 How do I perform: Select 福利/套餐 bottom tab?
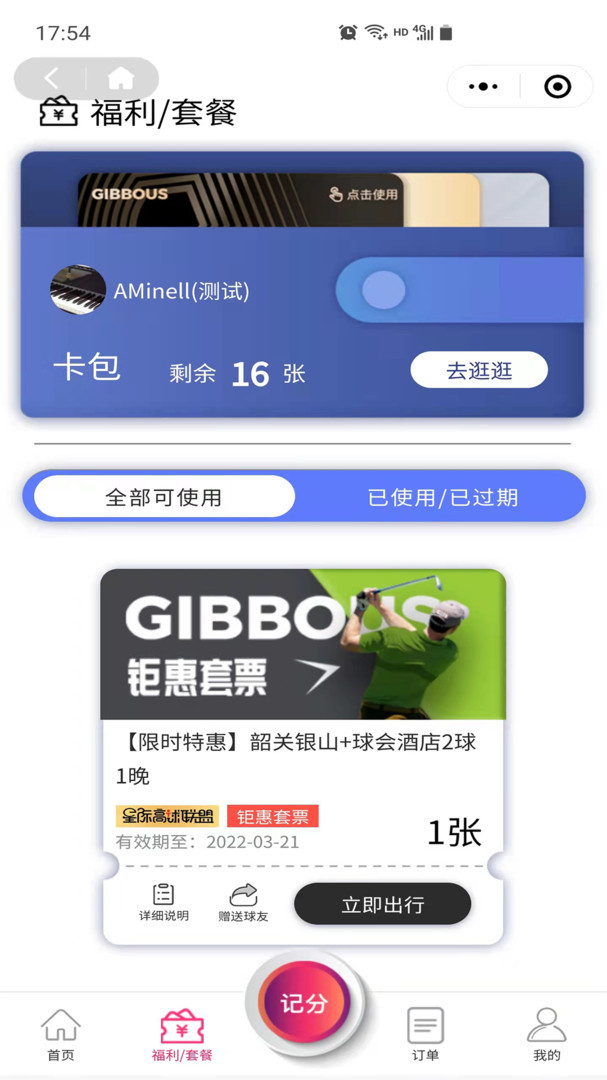click(x=182, y=1035)
